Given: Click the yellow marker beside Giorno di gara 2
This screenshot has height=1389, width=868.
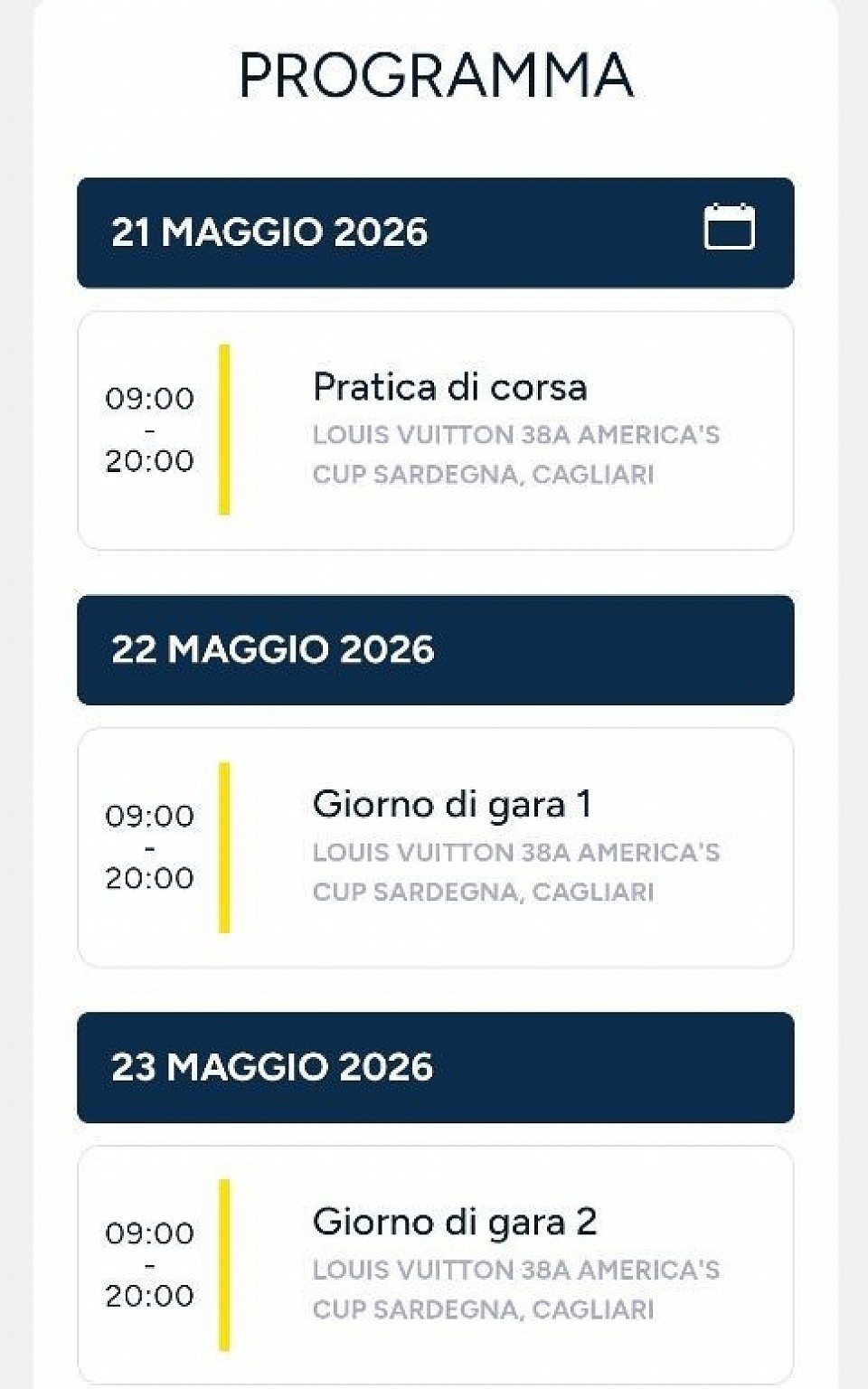Looking at the screenshot, I should click(x=223, y=1263).
